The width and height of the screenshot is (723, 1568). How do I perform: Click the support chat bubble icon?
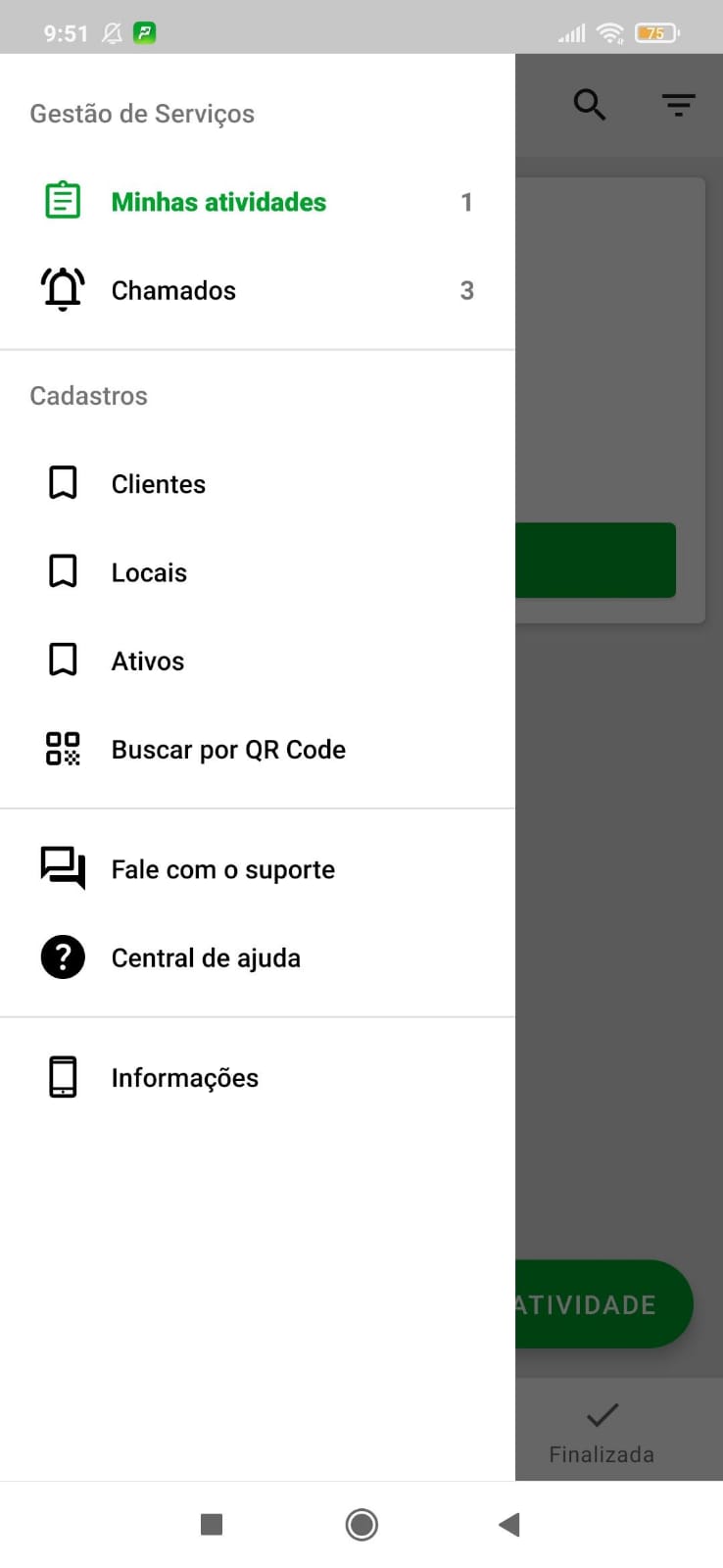[62, 867]
